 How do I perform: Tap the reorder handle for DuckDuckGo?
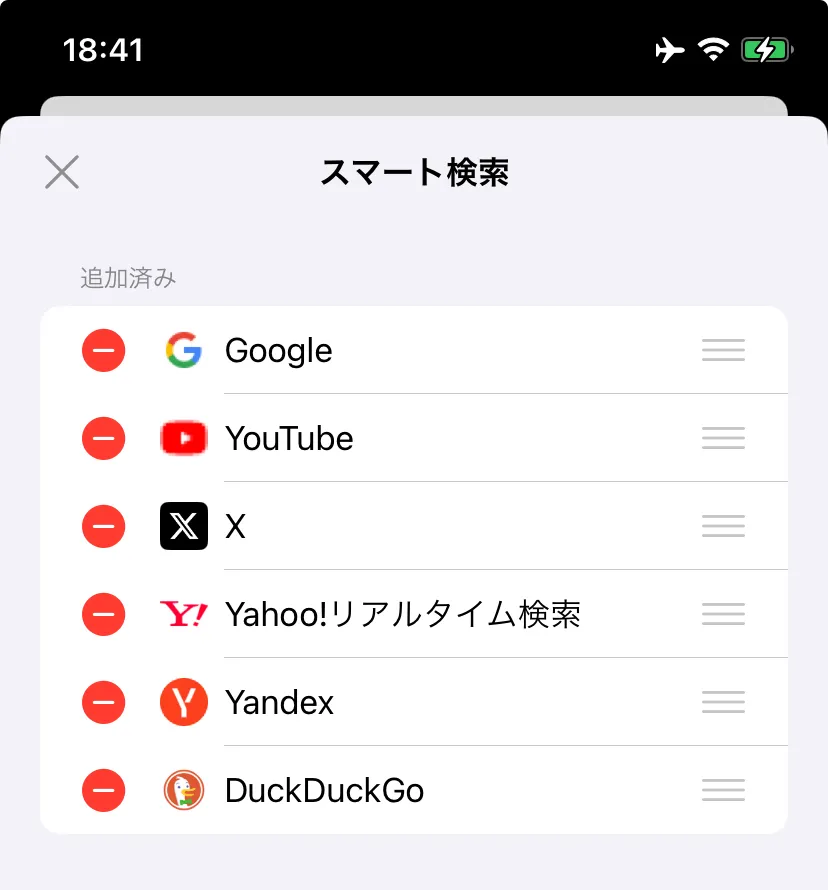(x=723, y=790)
